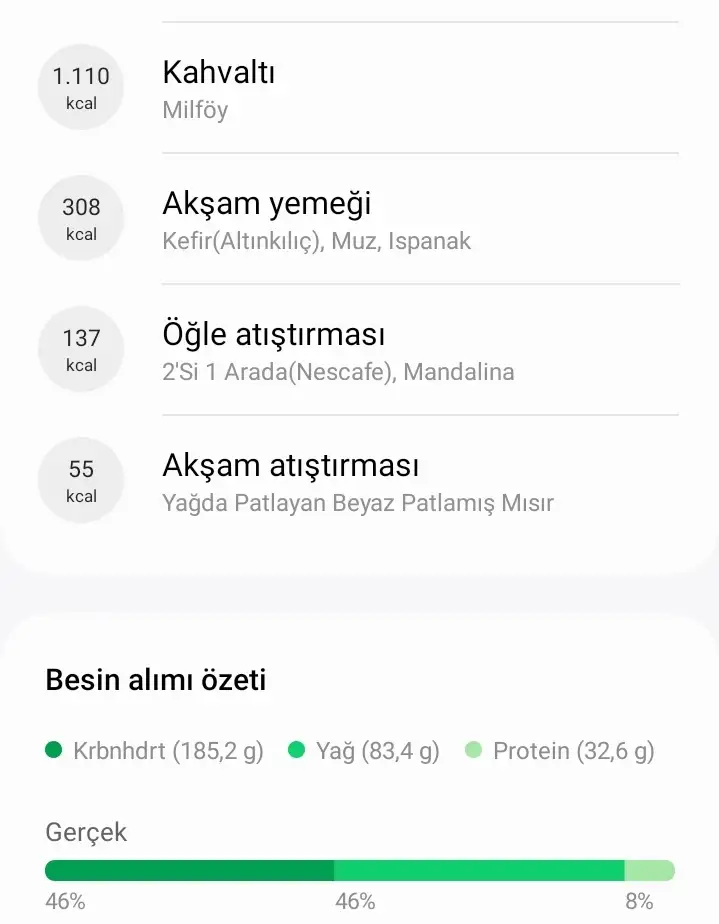This screenshot has width=719, height=924.
Task: View the Akşam atıştırması meal details
Action: click(358, 481)
